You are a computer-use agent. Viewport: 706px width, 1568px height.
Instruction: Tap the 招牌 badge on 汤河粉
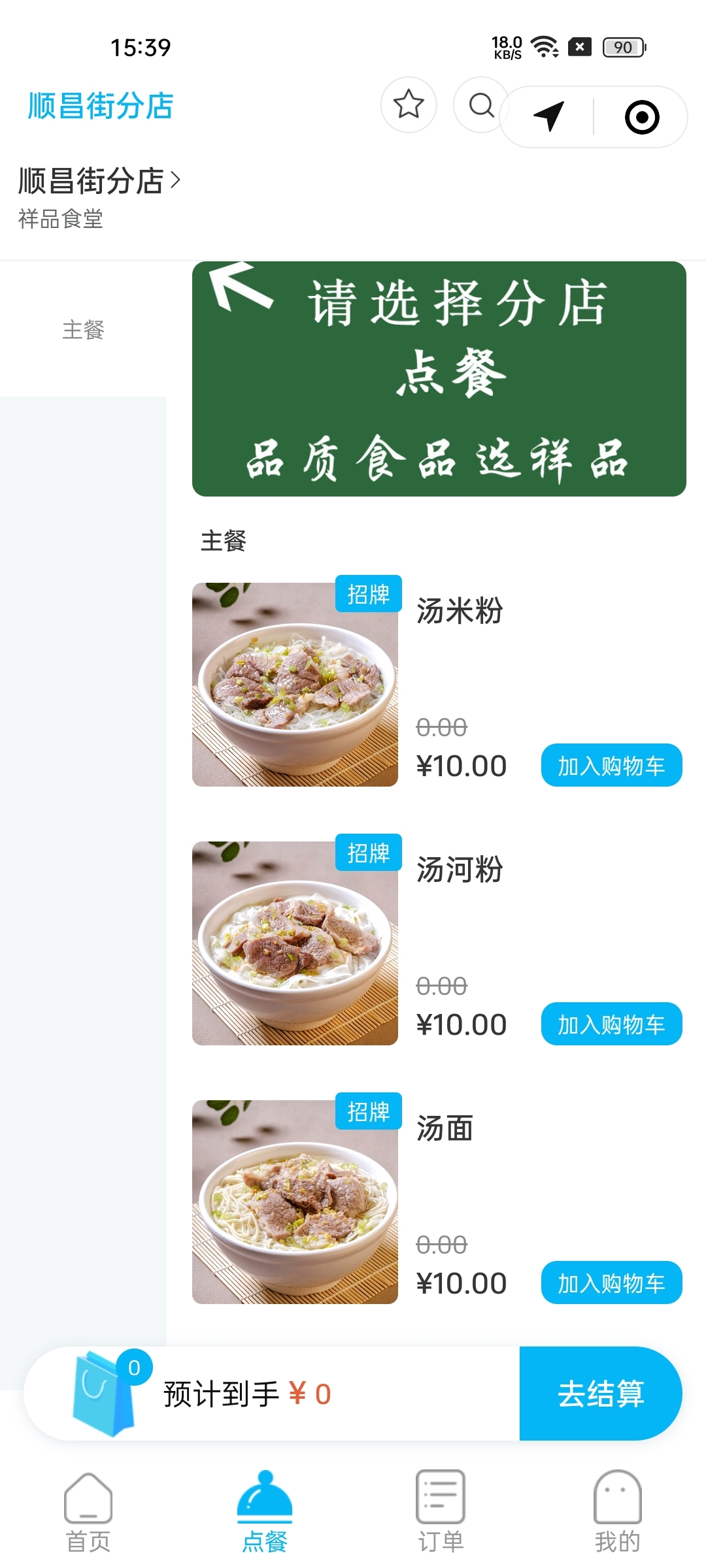coord(368,853)
